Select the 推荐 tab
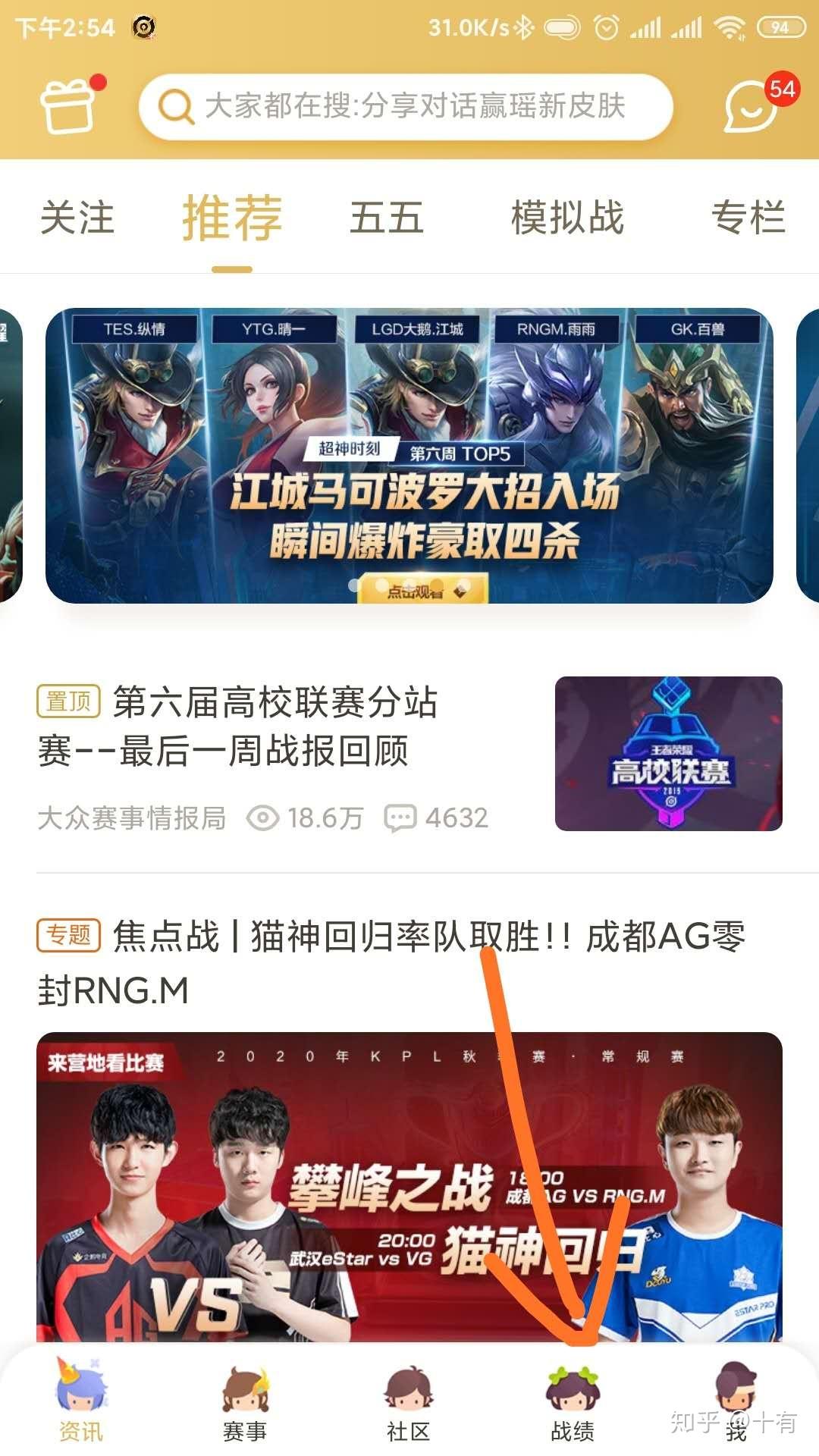The width and height of the screenshot is (819, 1456). click(x=232, y=218)
